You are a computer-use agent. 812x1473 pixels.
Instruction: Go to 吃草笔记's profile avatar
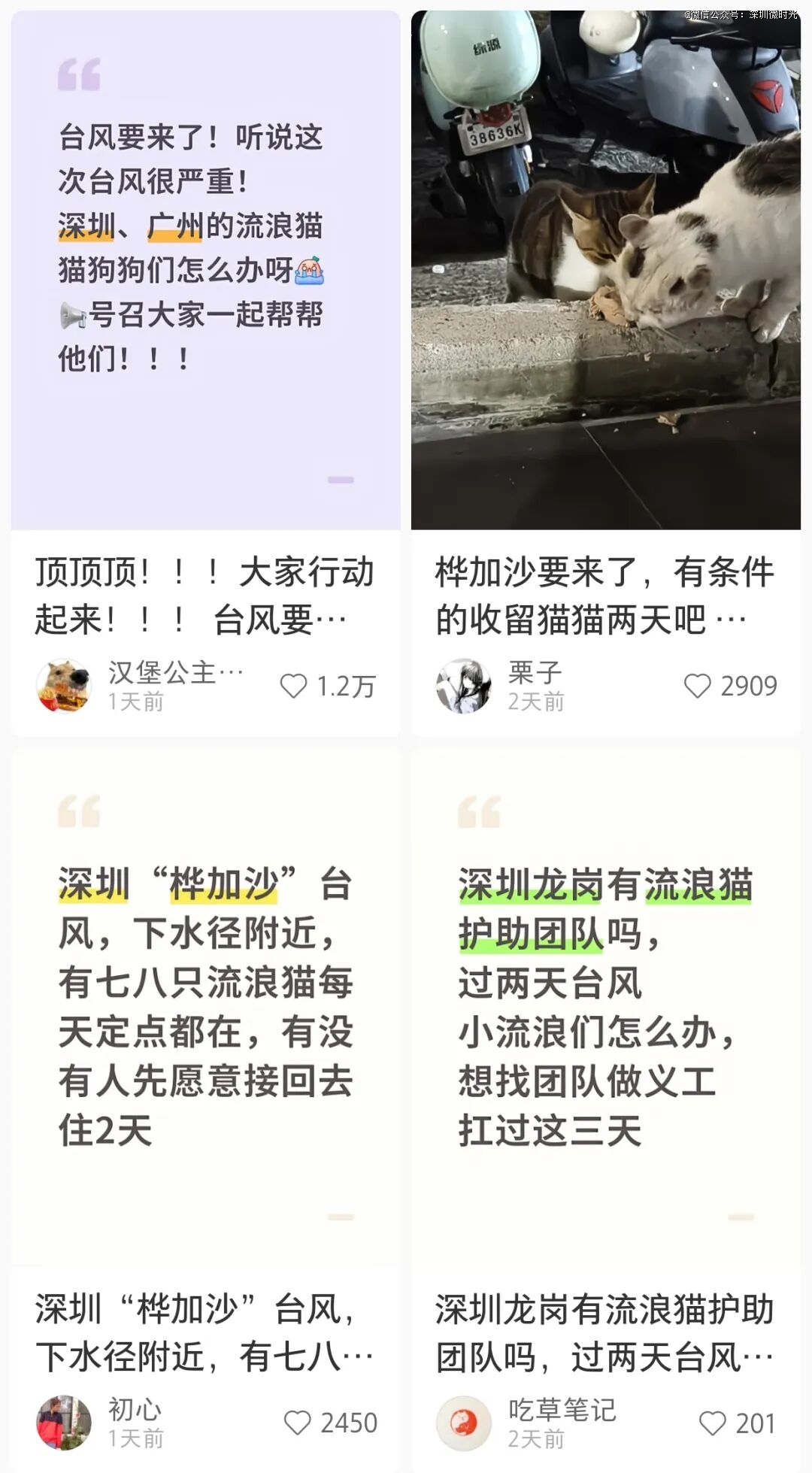click(463, 1423)
